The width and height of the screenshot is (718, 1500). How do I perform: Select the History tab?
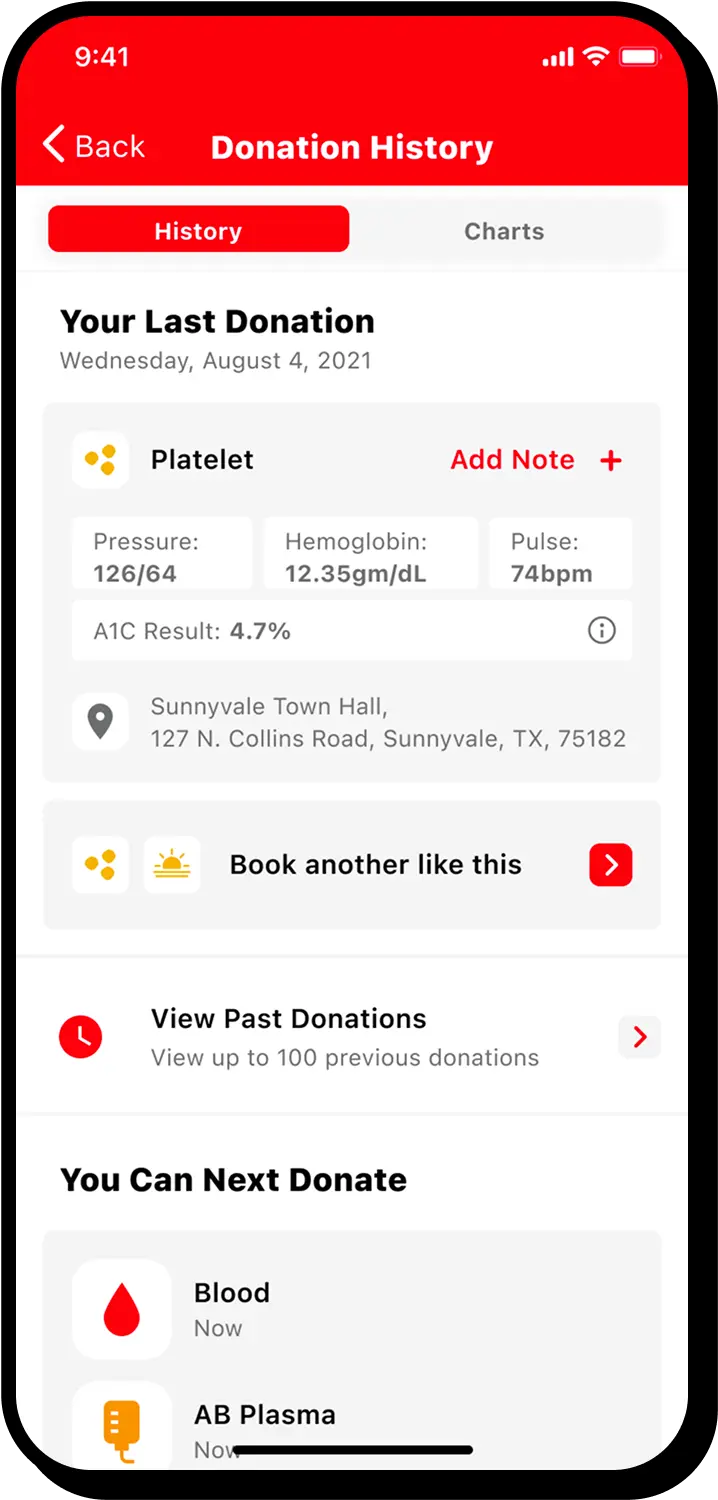[198, 231]
